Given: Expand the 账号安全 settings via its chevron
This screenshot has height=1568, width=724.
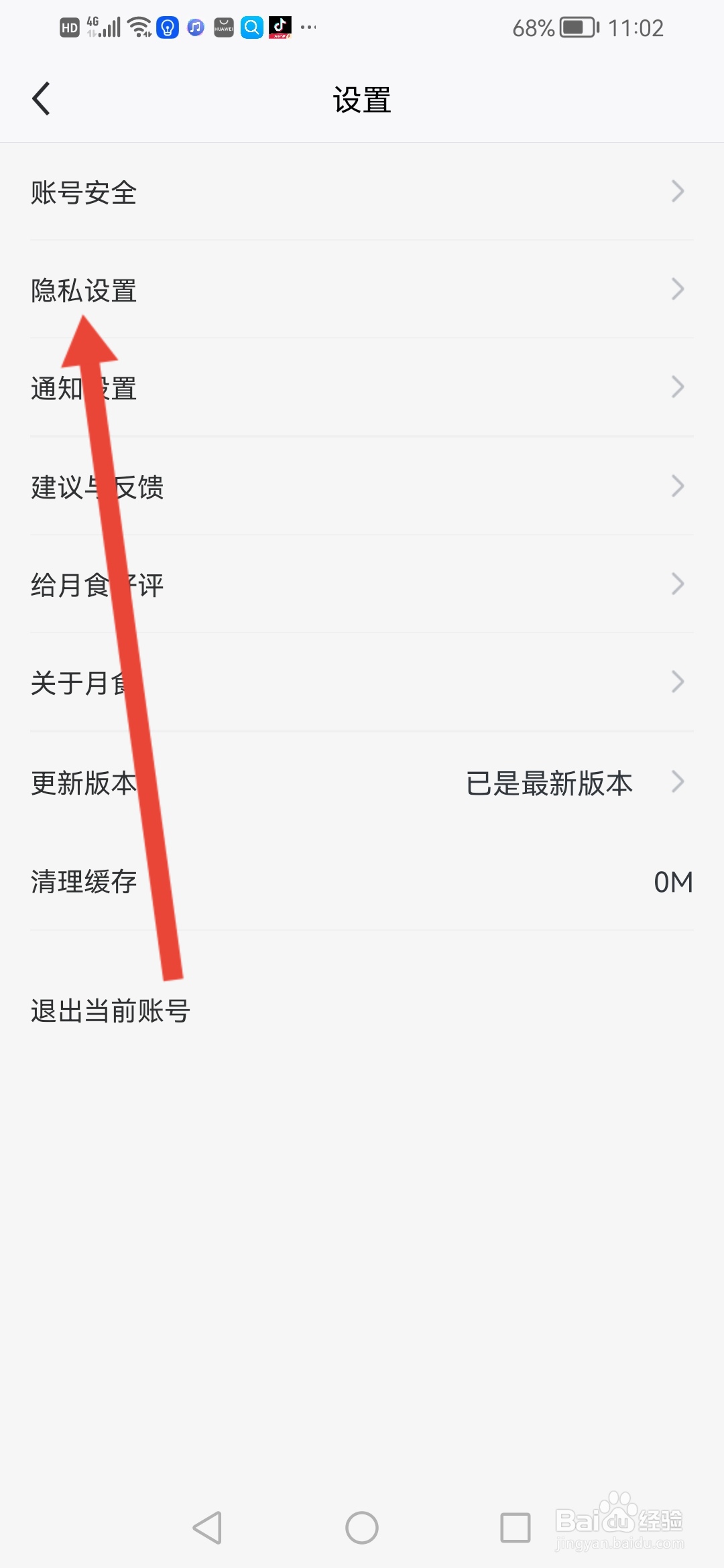Looking at the screenshot, I should coord(678,192).
